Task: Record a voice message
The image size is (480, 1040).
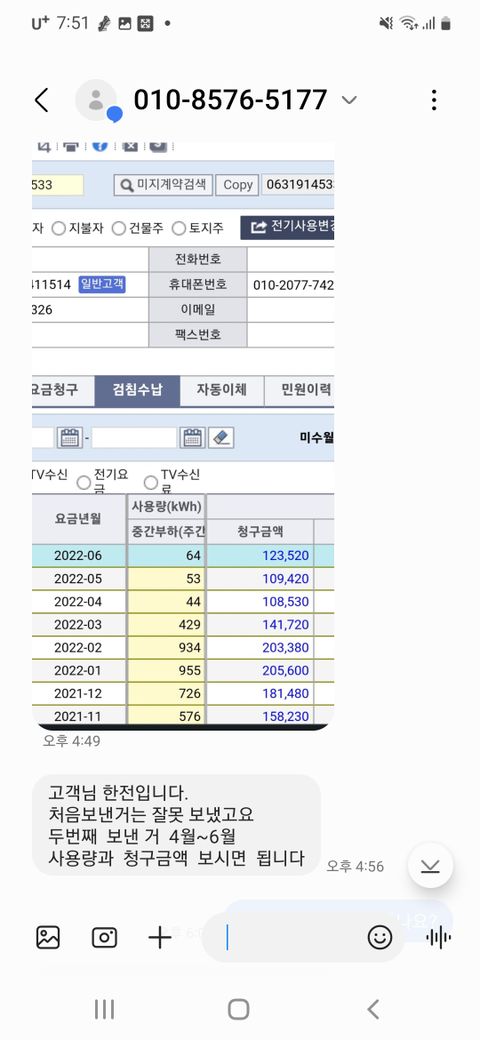Action: (438, 937)
